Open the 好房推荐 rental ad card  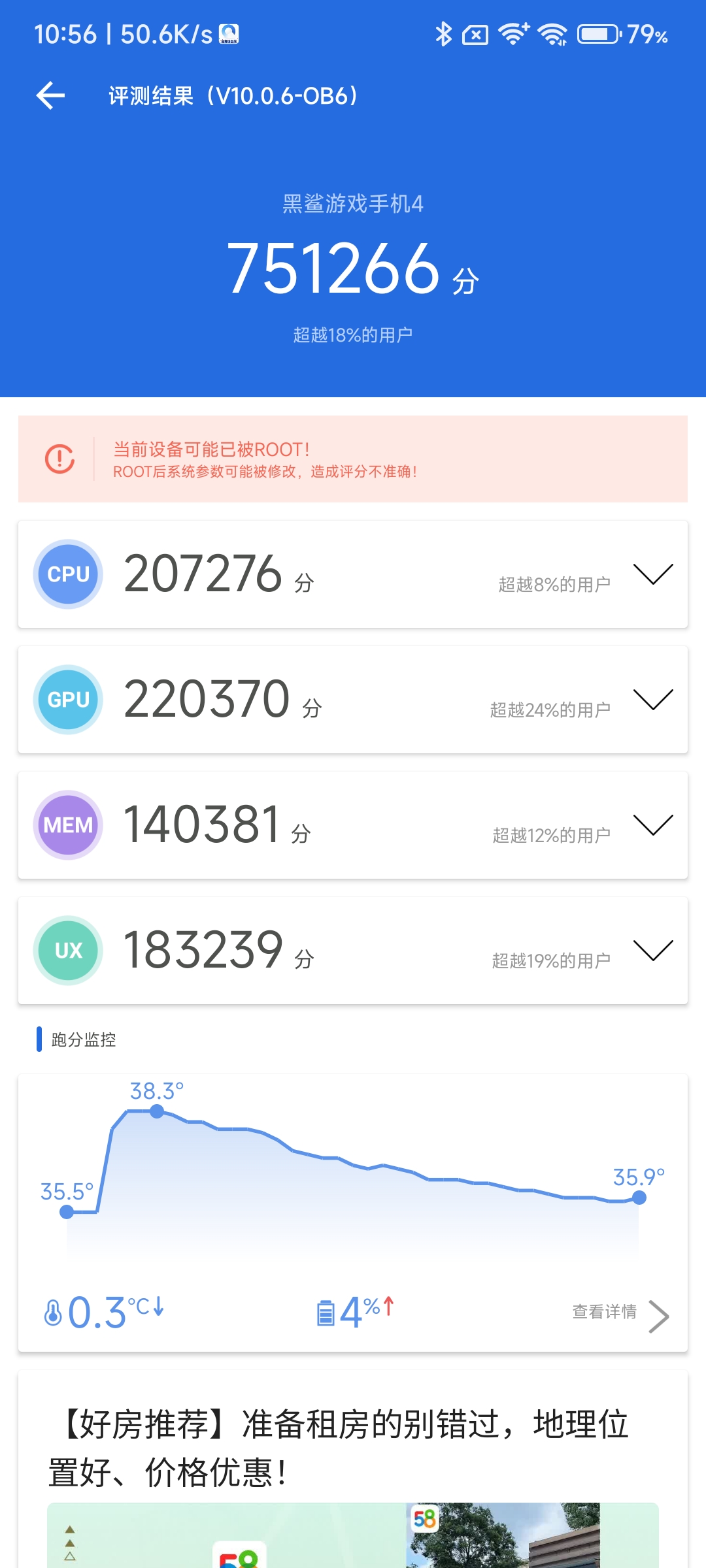tap(353, 1470)
